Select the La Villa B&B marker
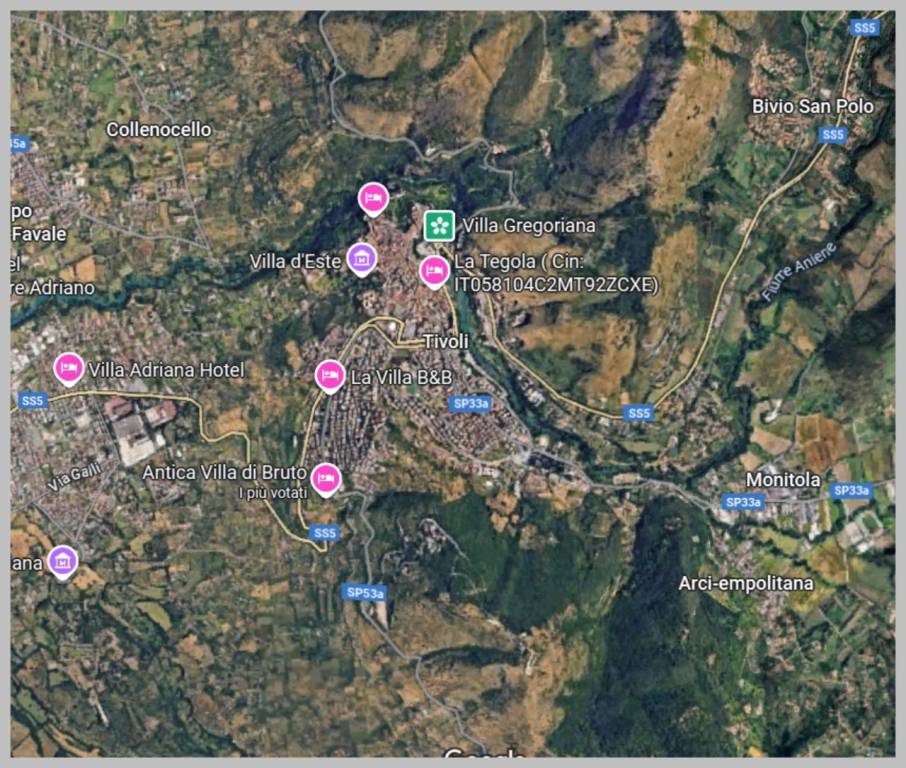906x768 pixels. [x=330, y=376]
